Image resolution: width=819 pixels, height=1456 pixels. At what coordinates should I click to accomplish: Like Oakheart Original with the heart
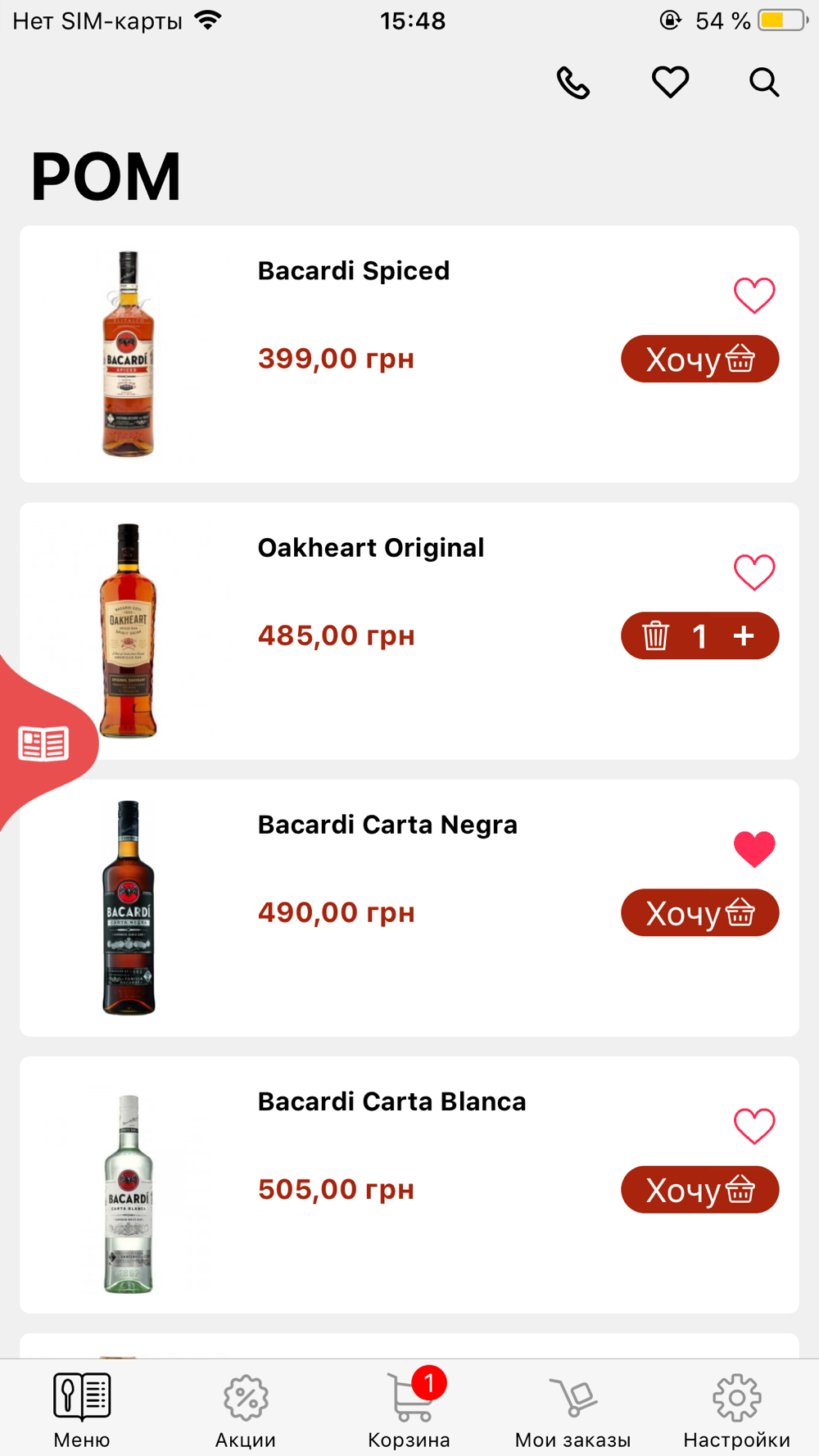753,572
